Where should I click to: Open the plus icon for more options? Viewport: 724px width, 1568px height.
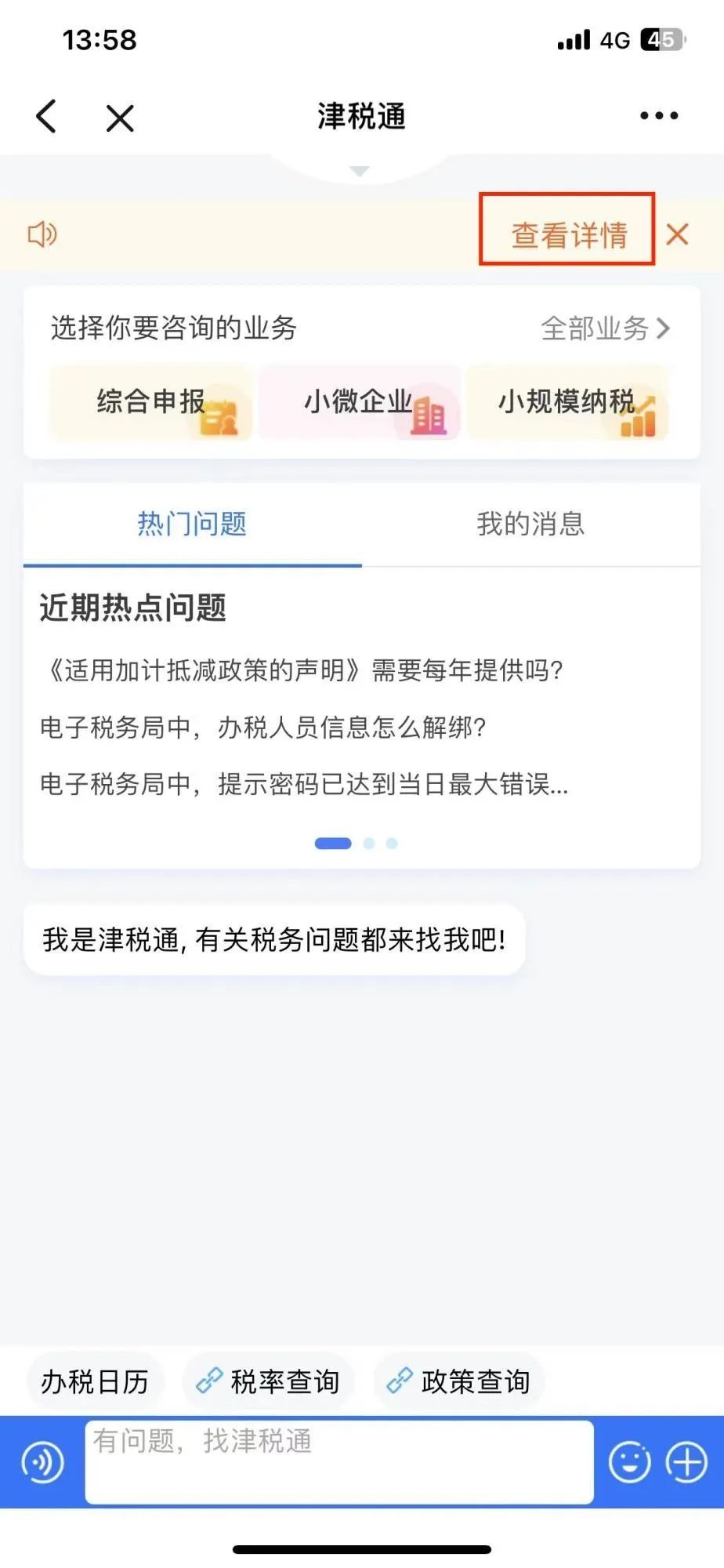click(686, 1462)
